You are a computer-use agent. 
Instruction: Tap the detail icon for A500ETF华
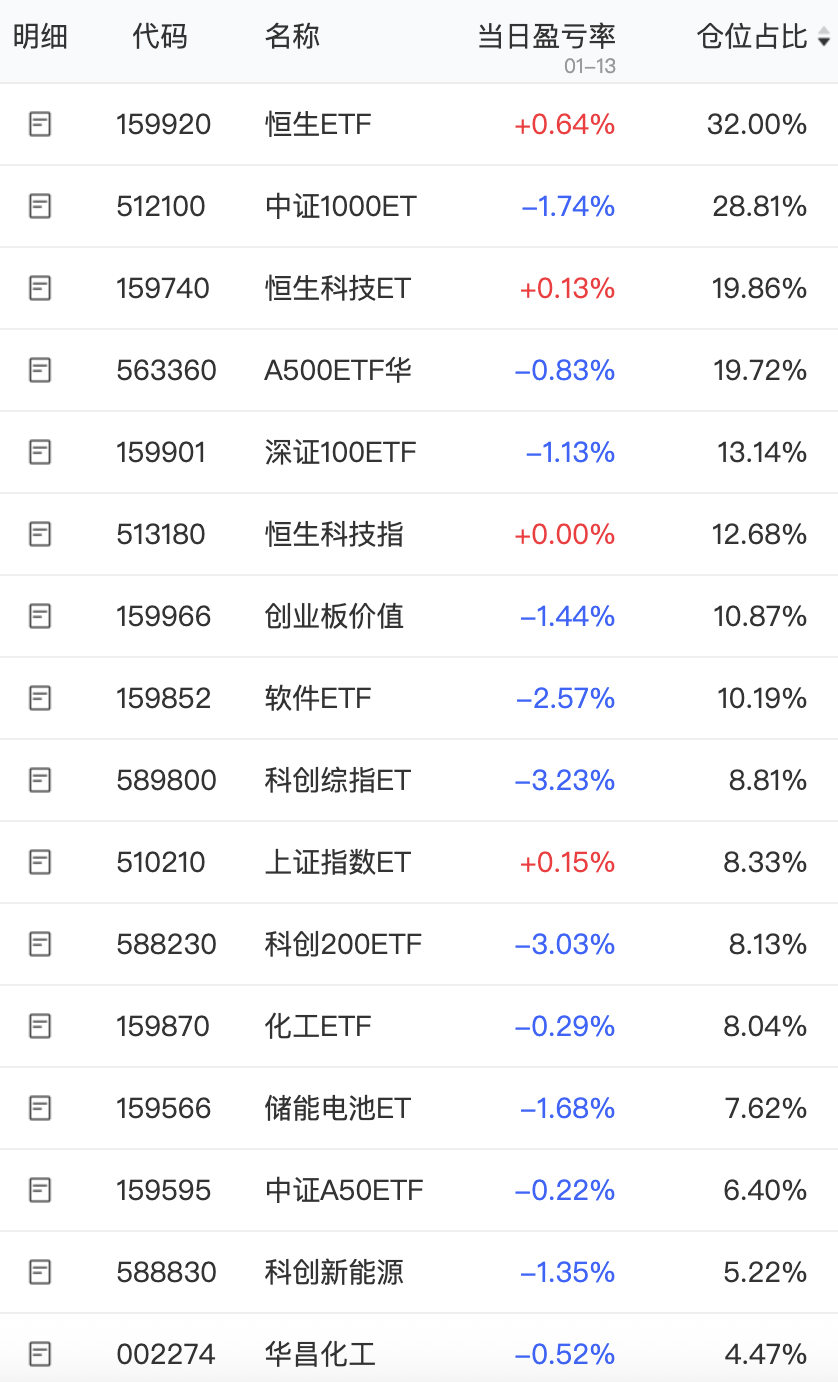[40, 371]
